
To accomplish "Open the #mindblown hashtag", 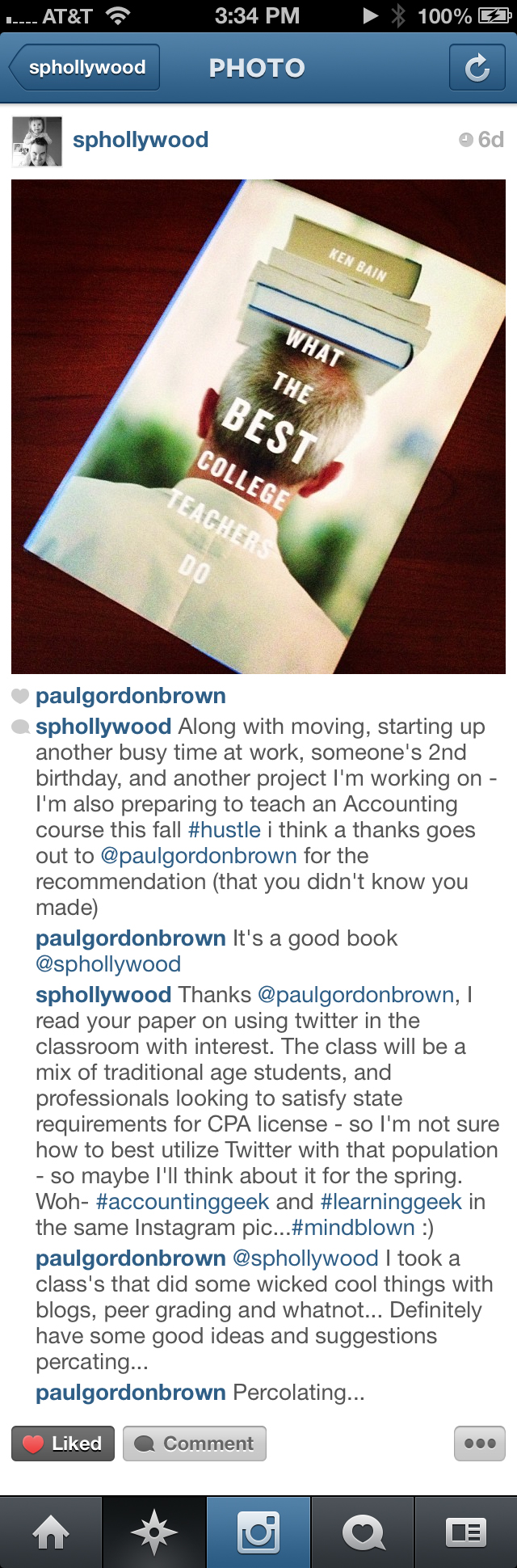I will pyautogui.click(x=353, y=1228).
